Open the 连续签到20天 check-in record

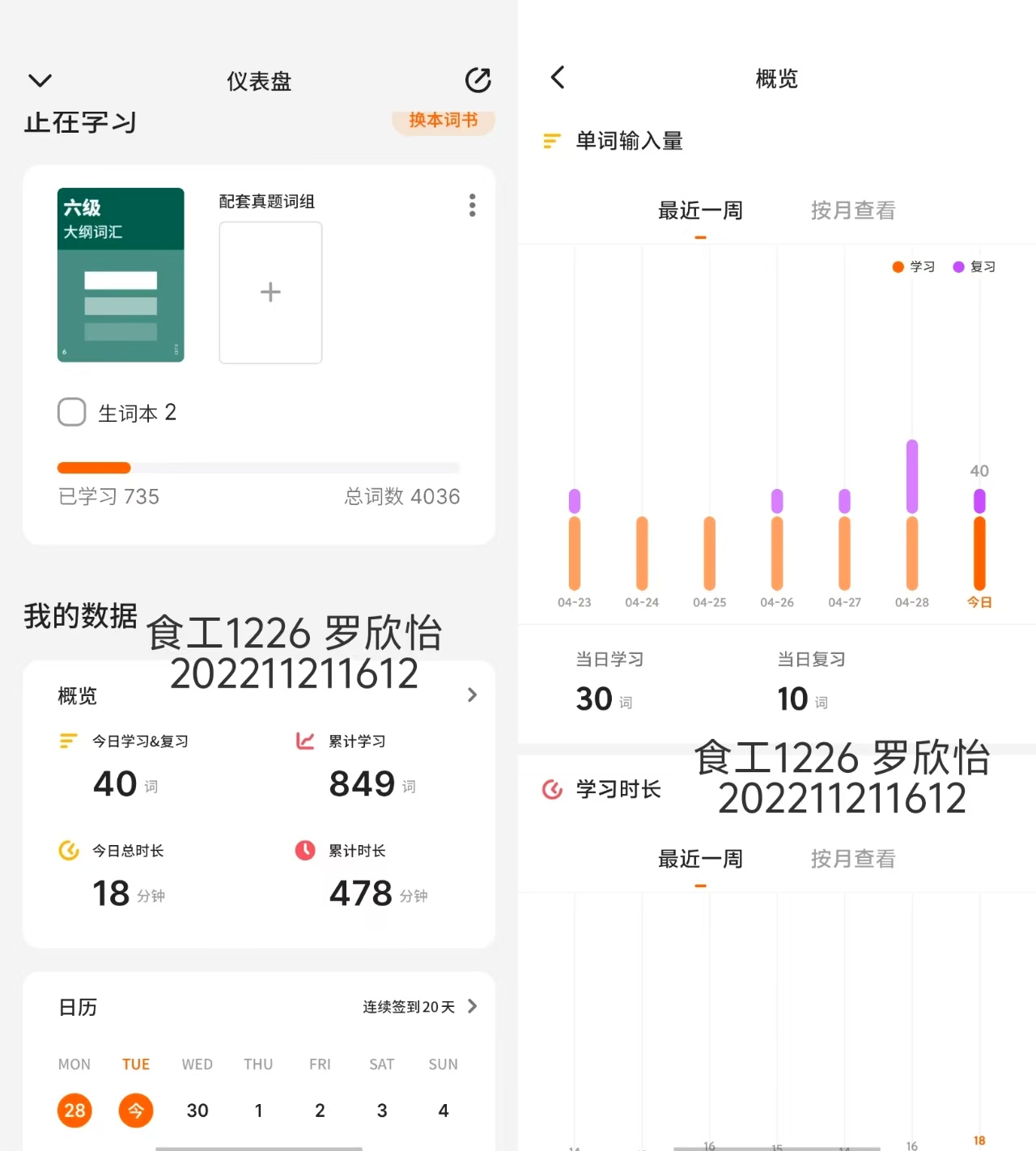pos(420,1006)
